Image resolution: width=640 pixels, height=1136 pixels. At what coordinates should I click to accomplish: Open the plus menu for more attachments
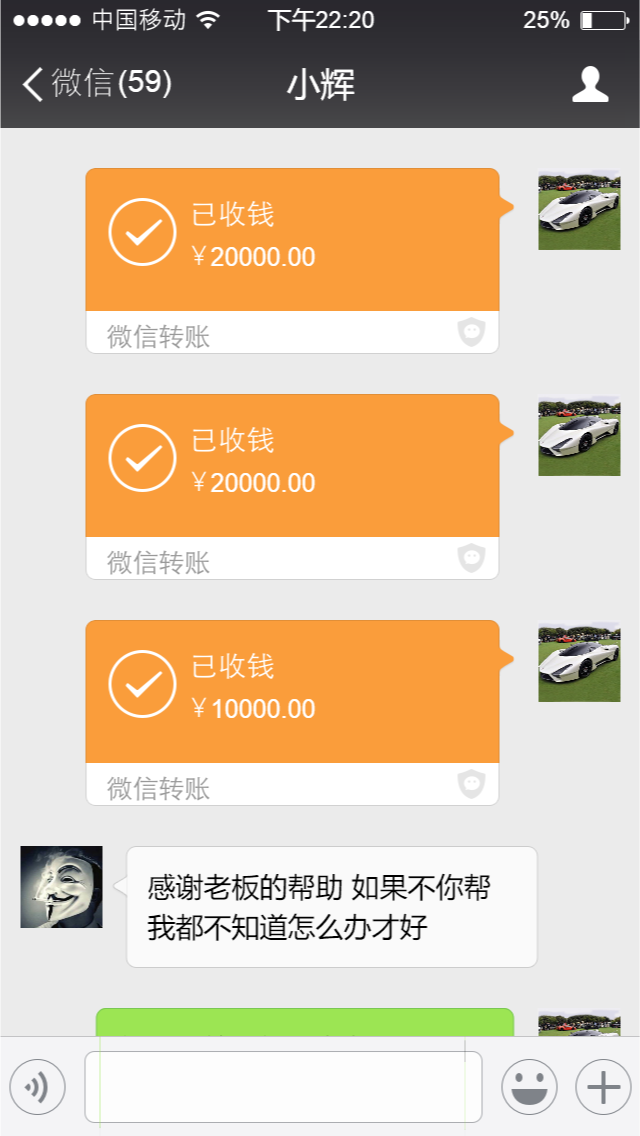(x=603, y=1086)
